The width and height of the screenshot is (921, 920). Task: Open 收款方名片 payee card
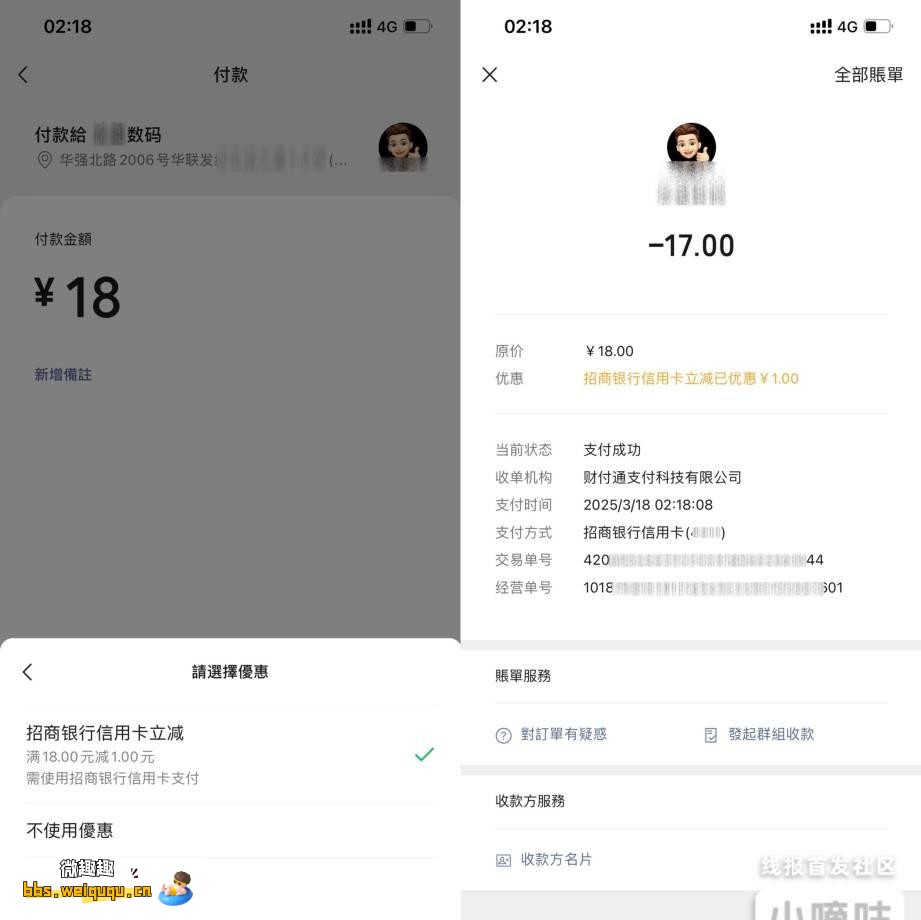pos(545,860)
